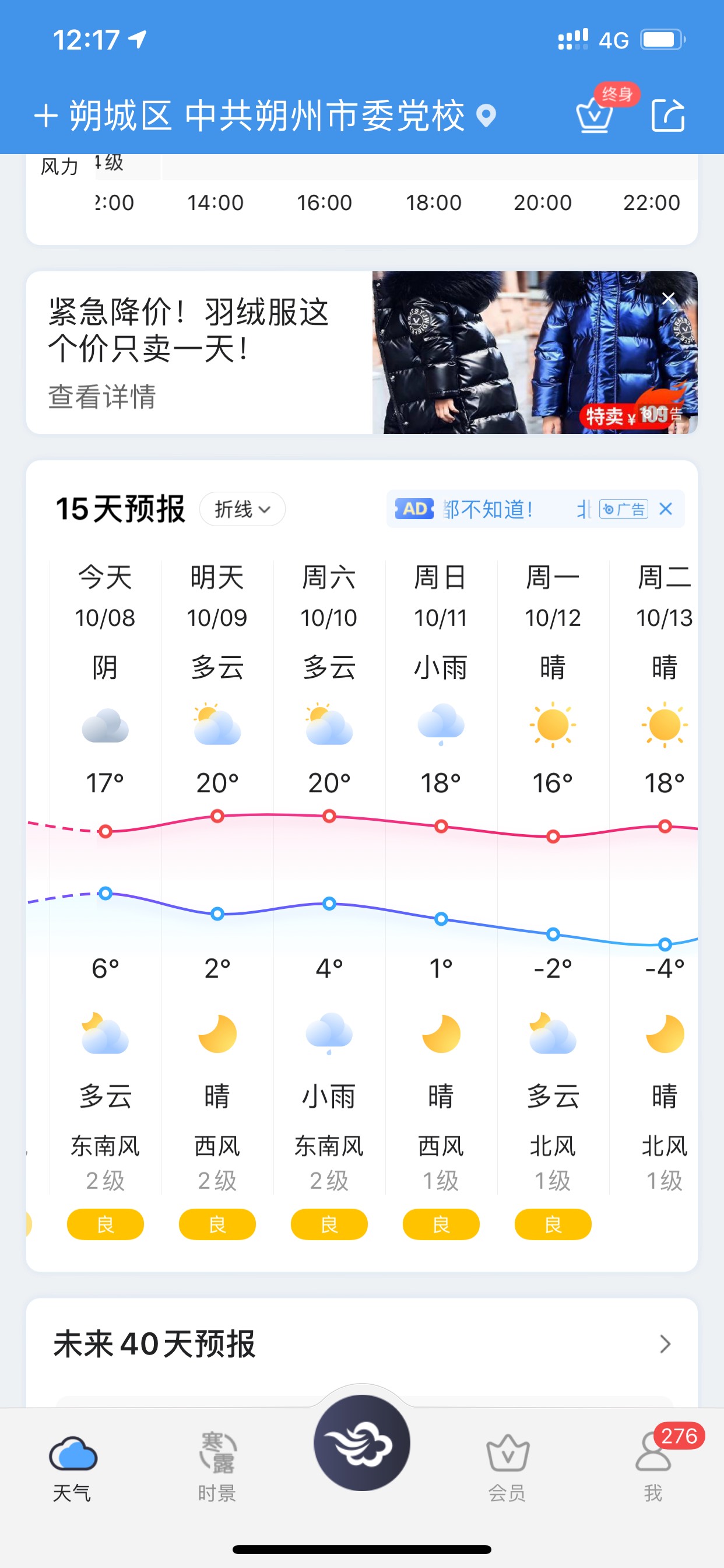Open the 终身 membership crown icon
Screen dimensions: 724x1568
coord(595,115)
